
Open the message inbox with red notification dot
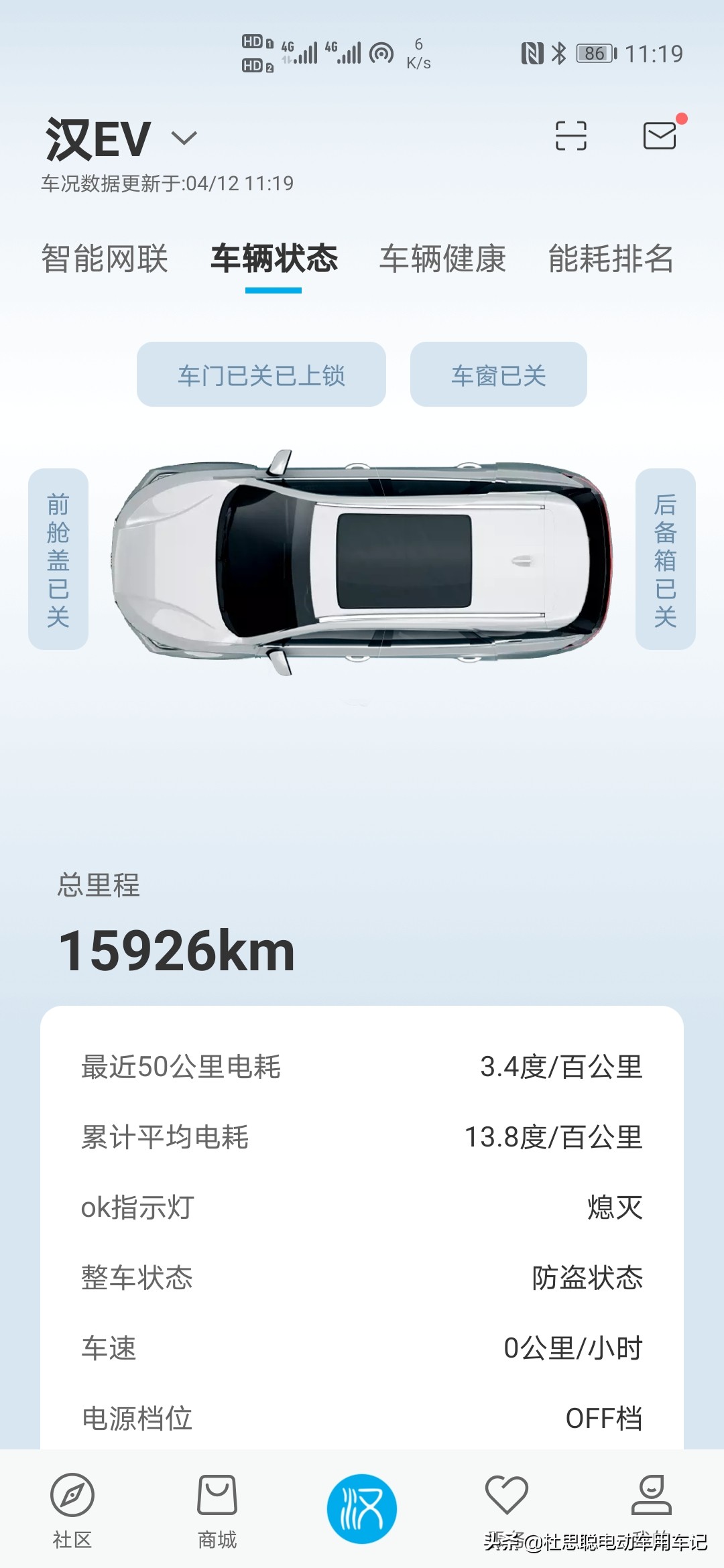pos(660,136)
